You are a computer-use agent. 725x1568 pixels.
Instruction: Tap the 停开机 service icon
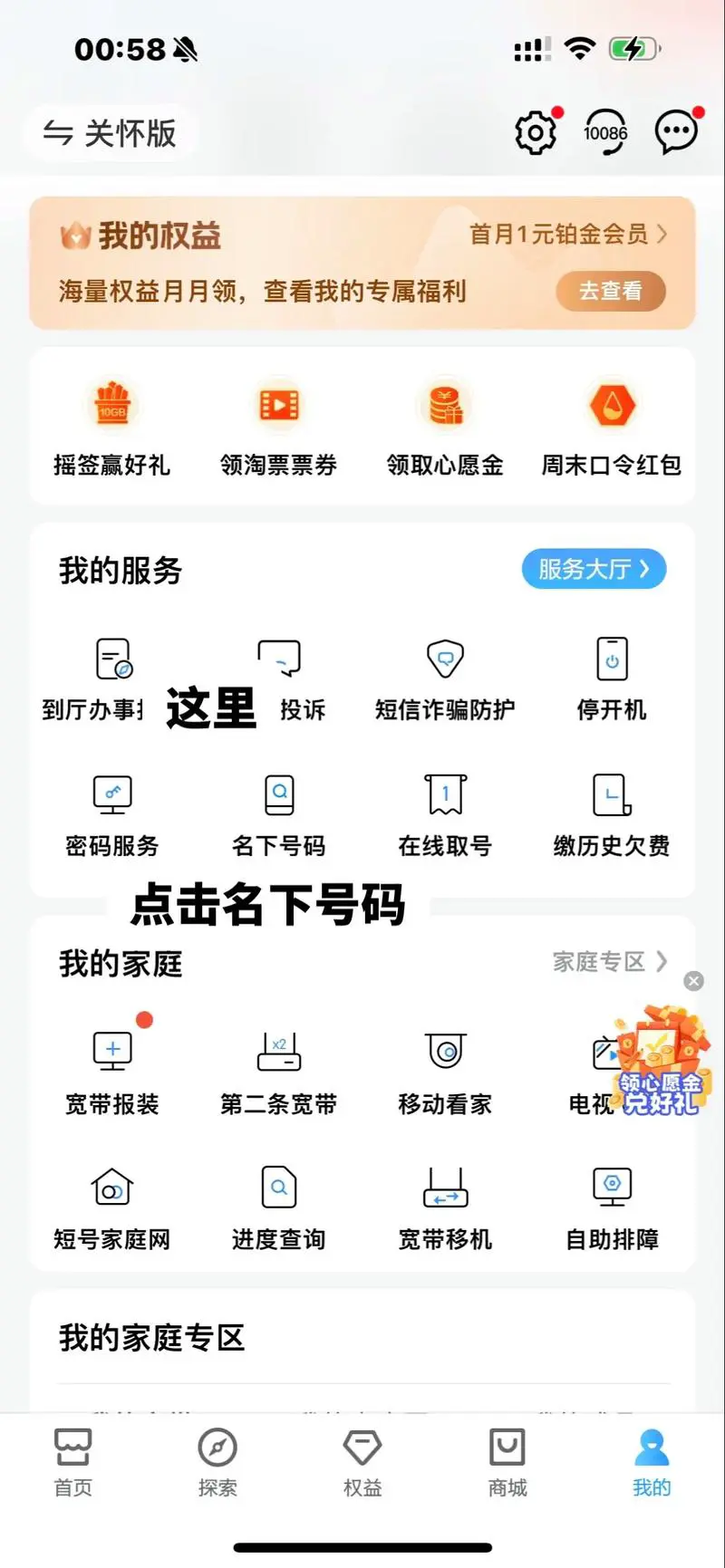(x=612, y=675)
